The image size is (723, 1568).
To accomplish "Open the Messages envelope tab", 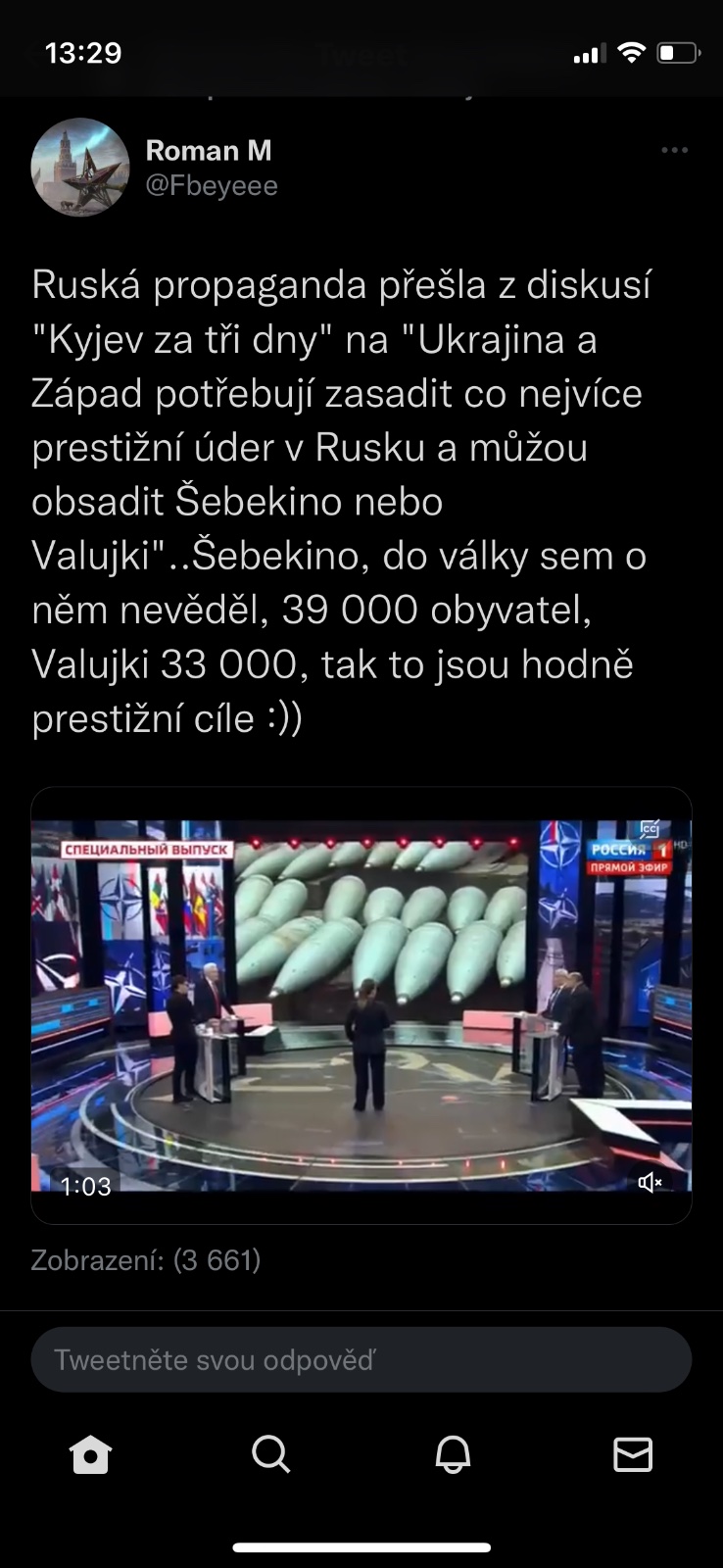I will [x=632, y=1454].
